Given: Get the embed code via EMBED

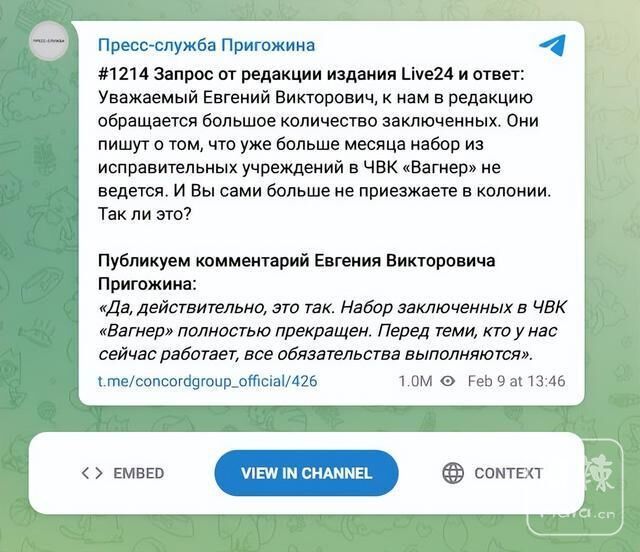Looking at the screenshot, I should coord(122,473).
